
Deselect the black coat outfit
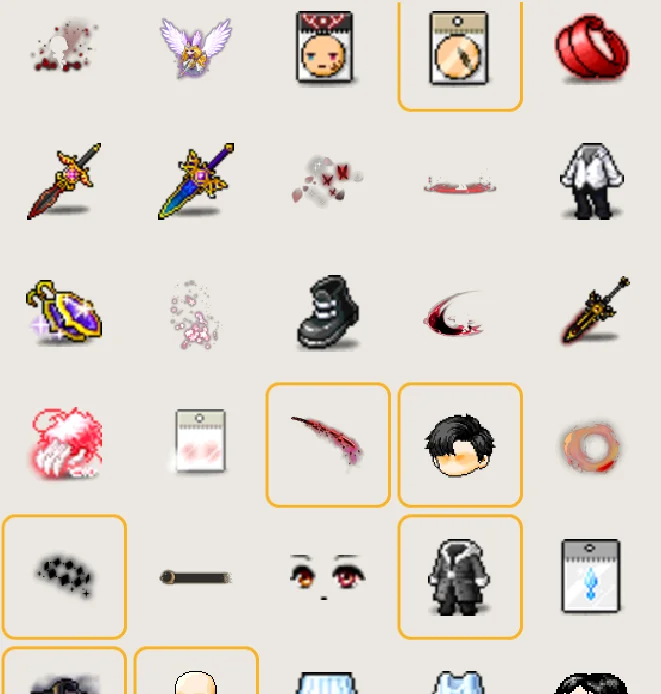[460, 577]
